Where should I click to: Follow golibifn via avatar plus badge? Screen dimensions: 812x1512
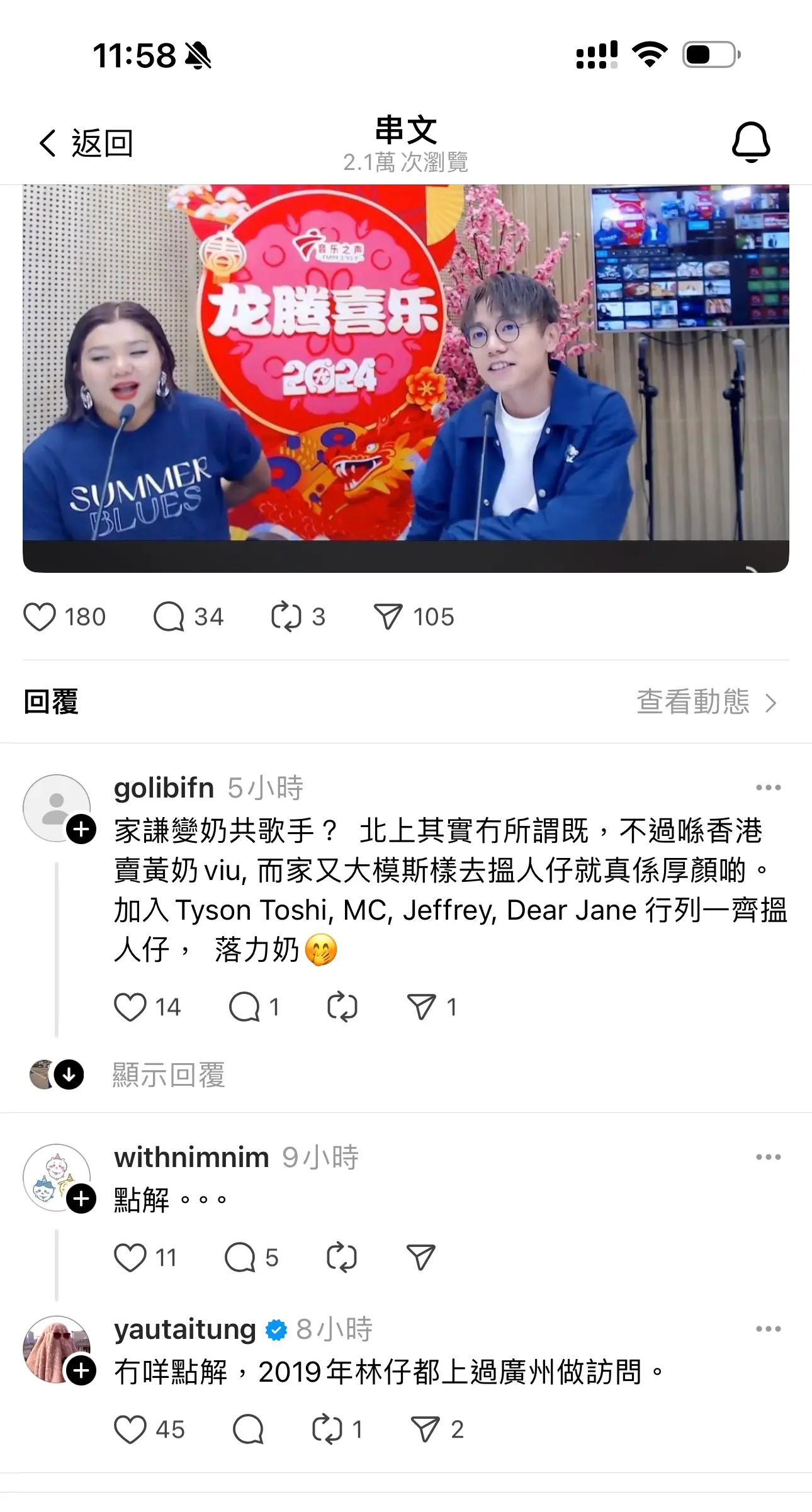click(x=82, y=829)
